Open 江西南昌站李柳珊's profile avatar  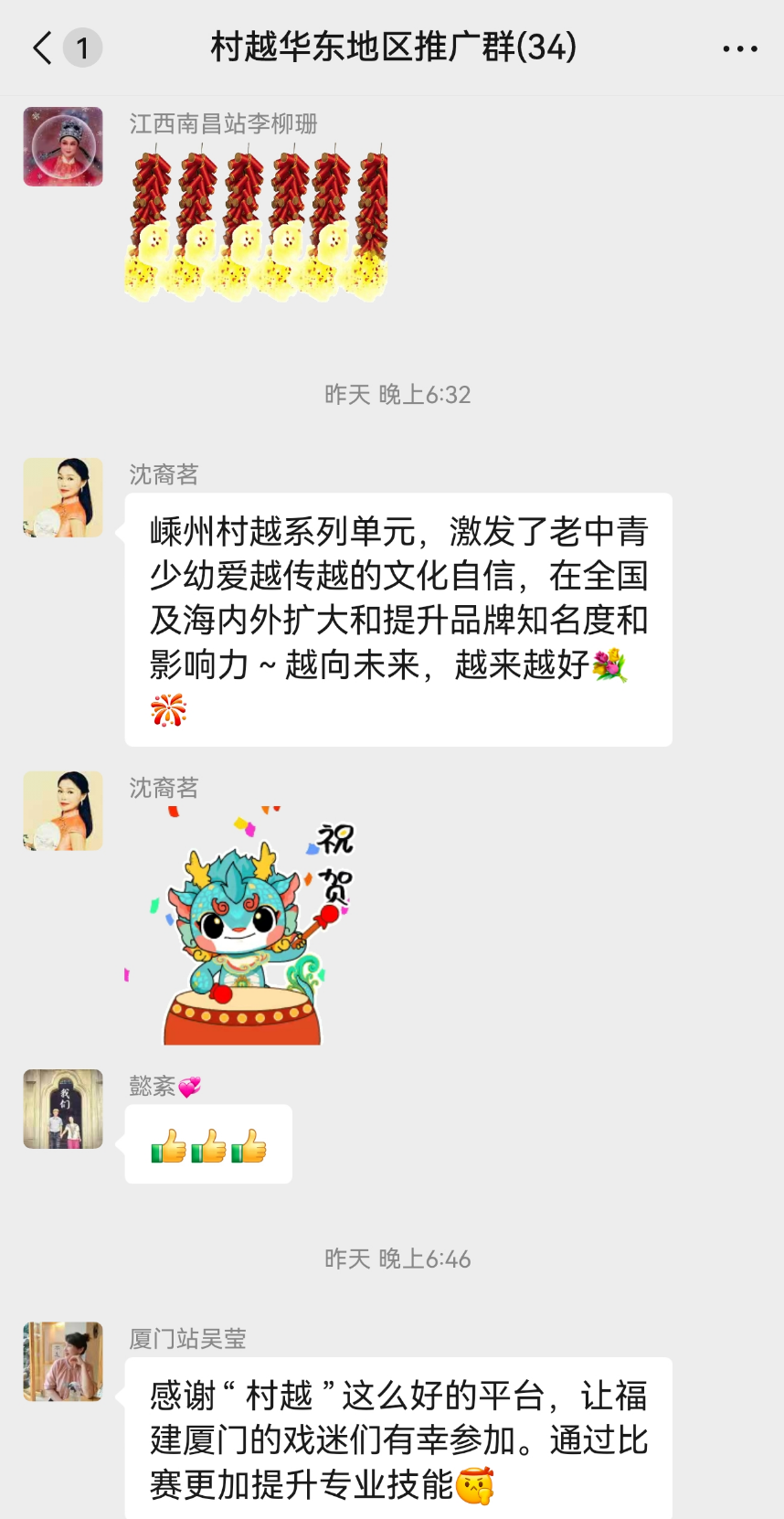(x=63, y=147)
